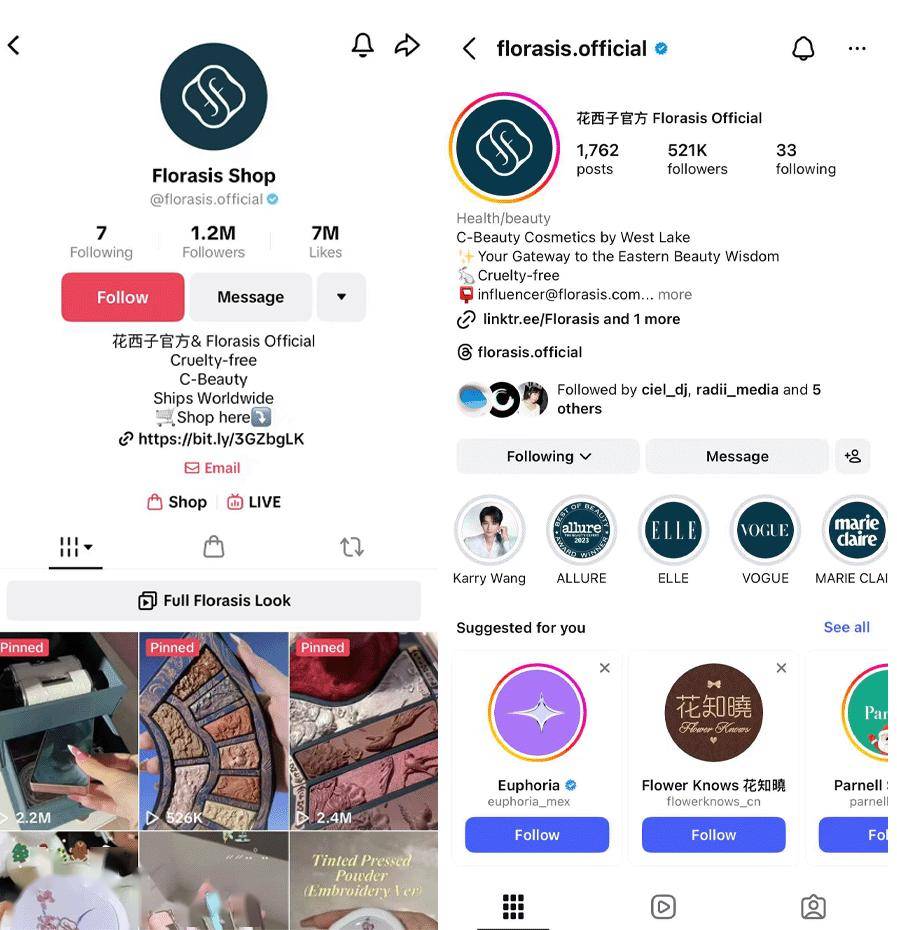The image size is (897, 930).
Task: Play the pinned video with 2.4M views
Action: click(363, 730)
